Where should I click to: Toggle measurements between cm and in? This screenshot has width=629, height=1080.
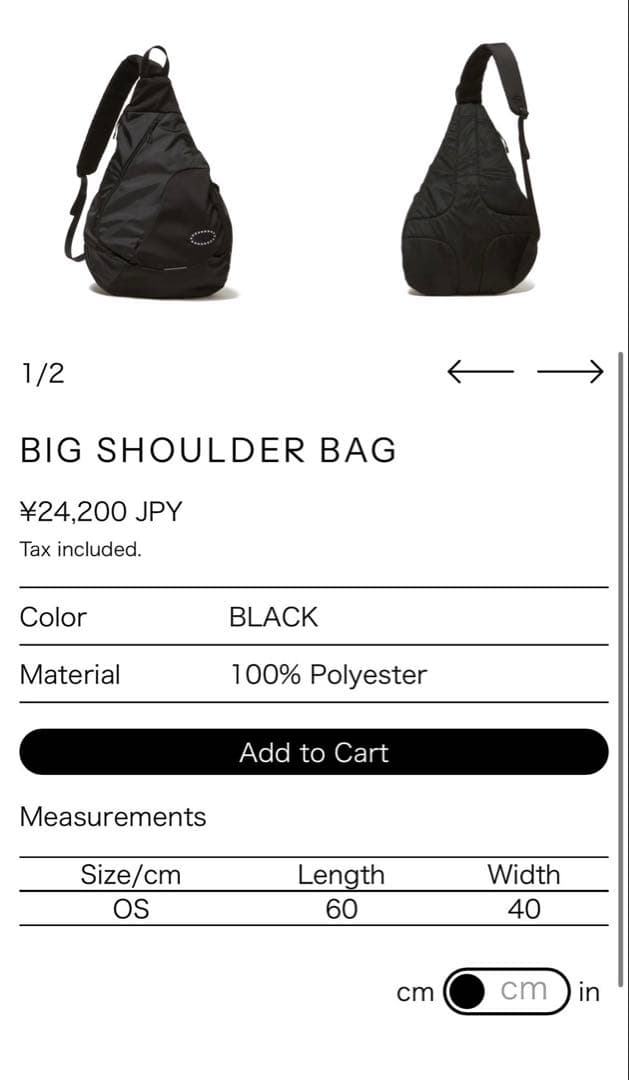(506, 991)
